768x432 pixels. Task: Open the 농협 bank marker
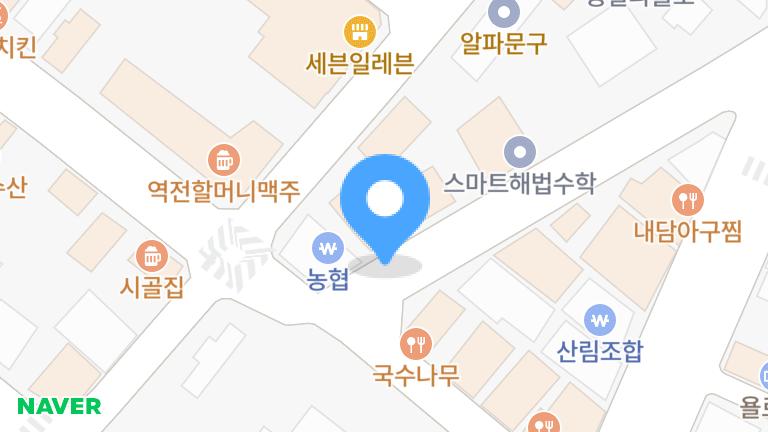click(327, 245)
